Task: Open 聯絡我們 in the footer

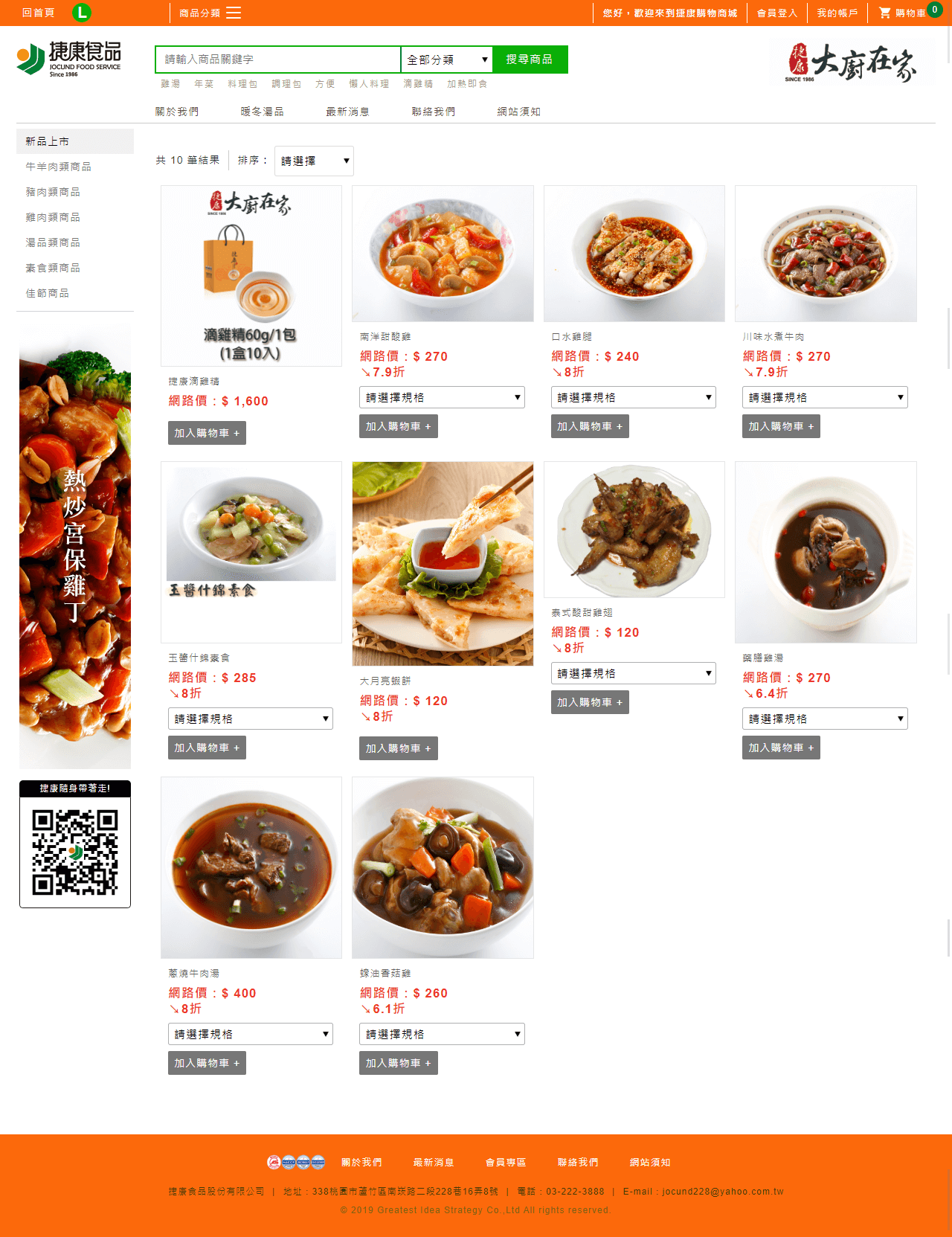Action: [x=578, y=1163]
